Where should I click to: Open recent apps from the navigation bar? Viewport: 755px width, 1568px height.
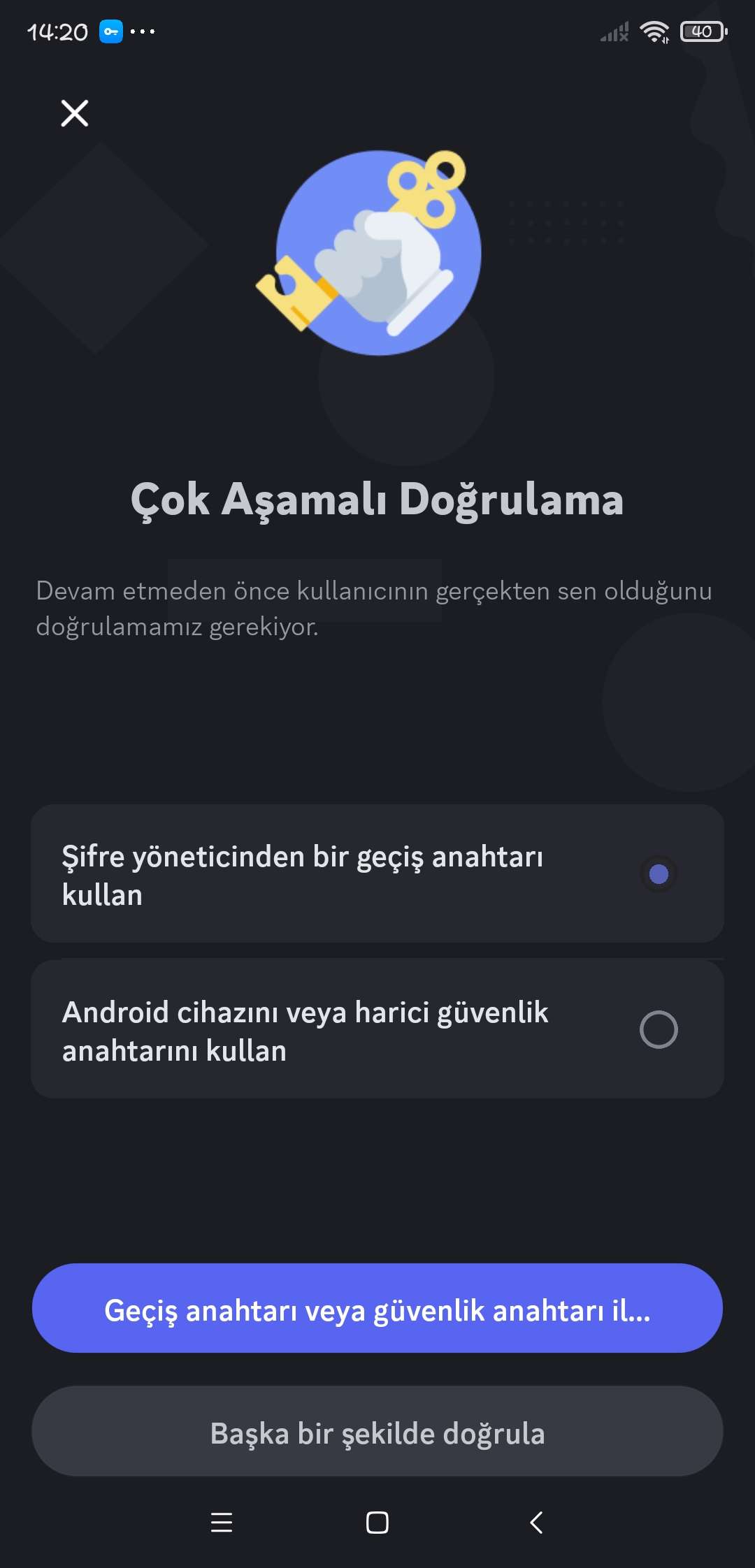tap(222, 1523)
